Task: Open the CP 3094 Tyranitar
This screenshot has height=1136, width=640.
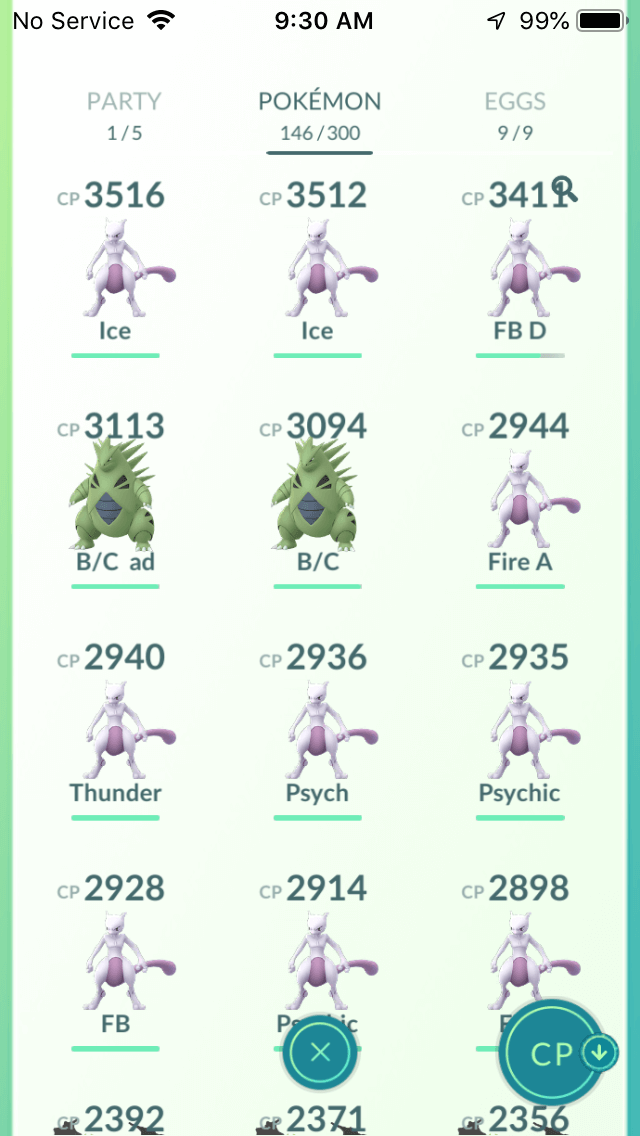Action: point(317,498)
